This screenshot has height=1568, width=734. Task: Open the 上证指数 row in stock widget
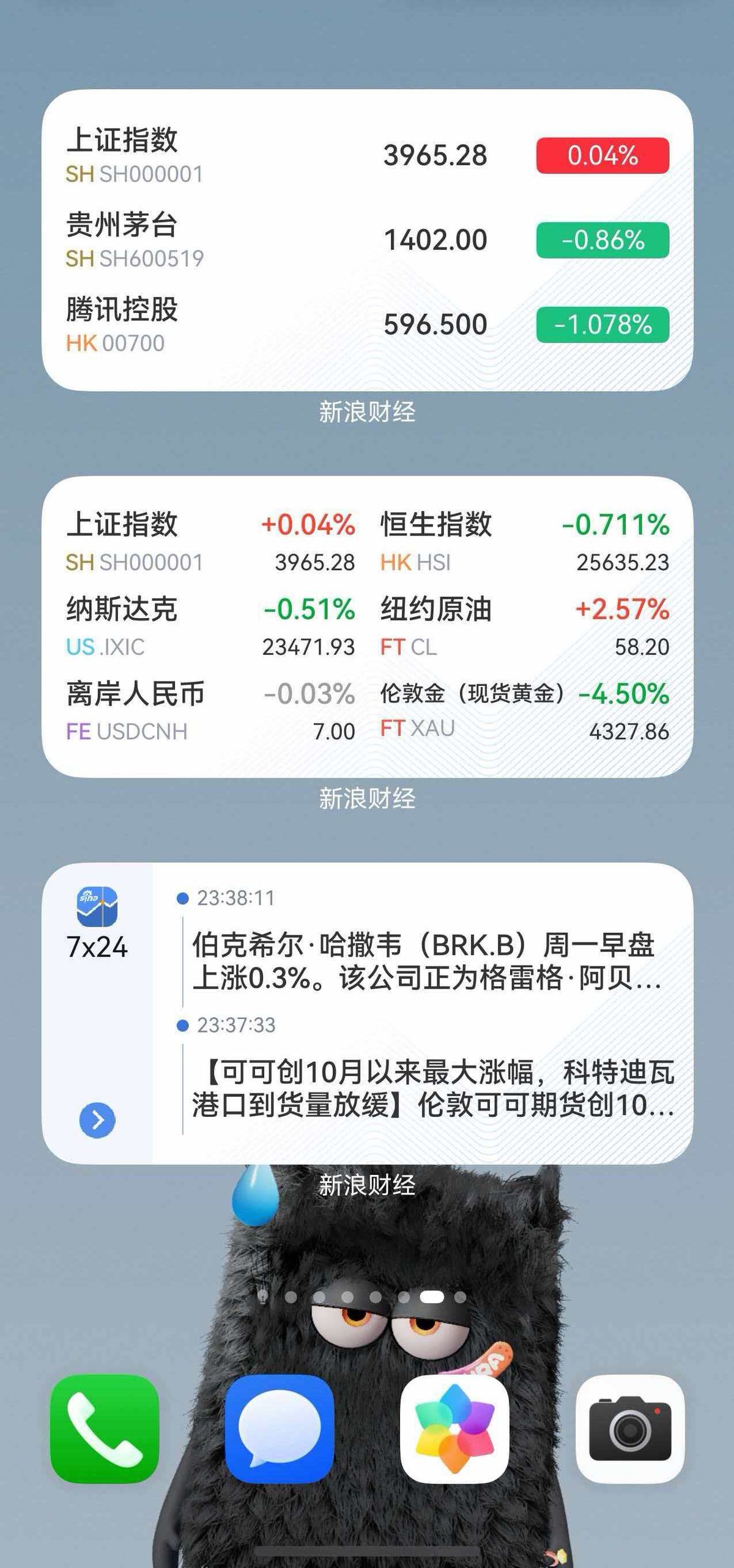tap(367, 155)
